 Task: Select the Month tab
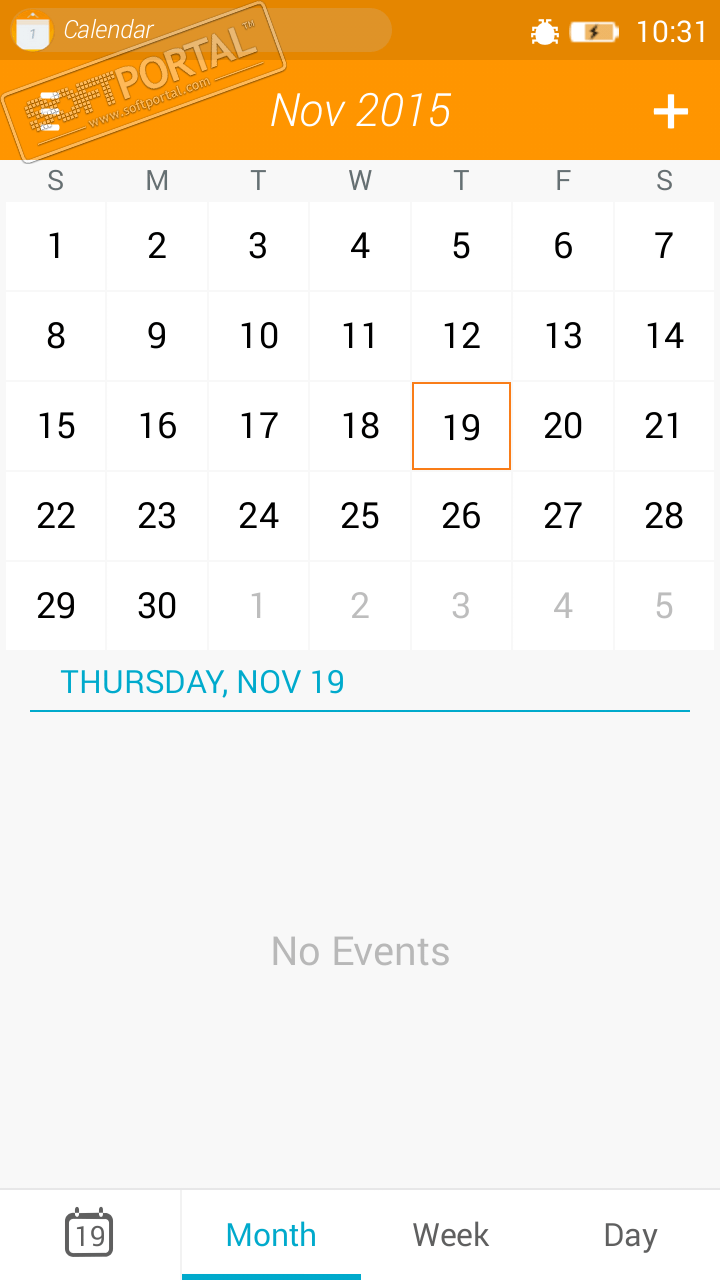click(271, 1235)
